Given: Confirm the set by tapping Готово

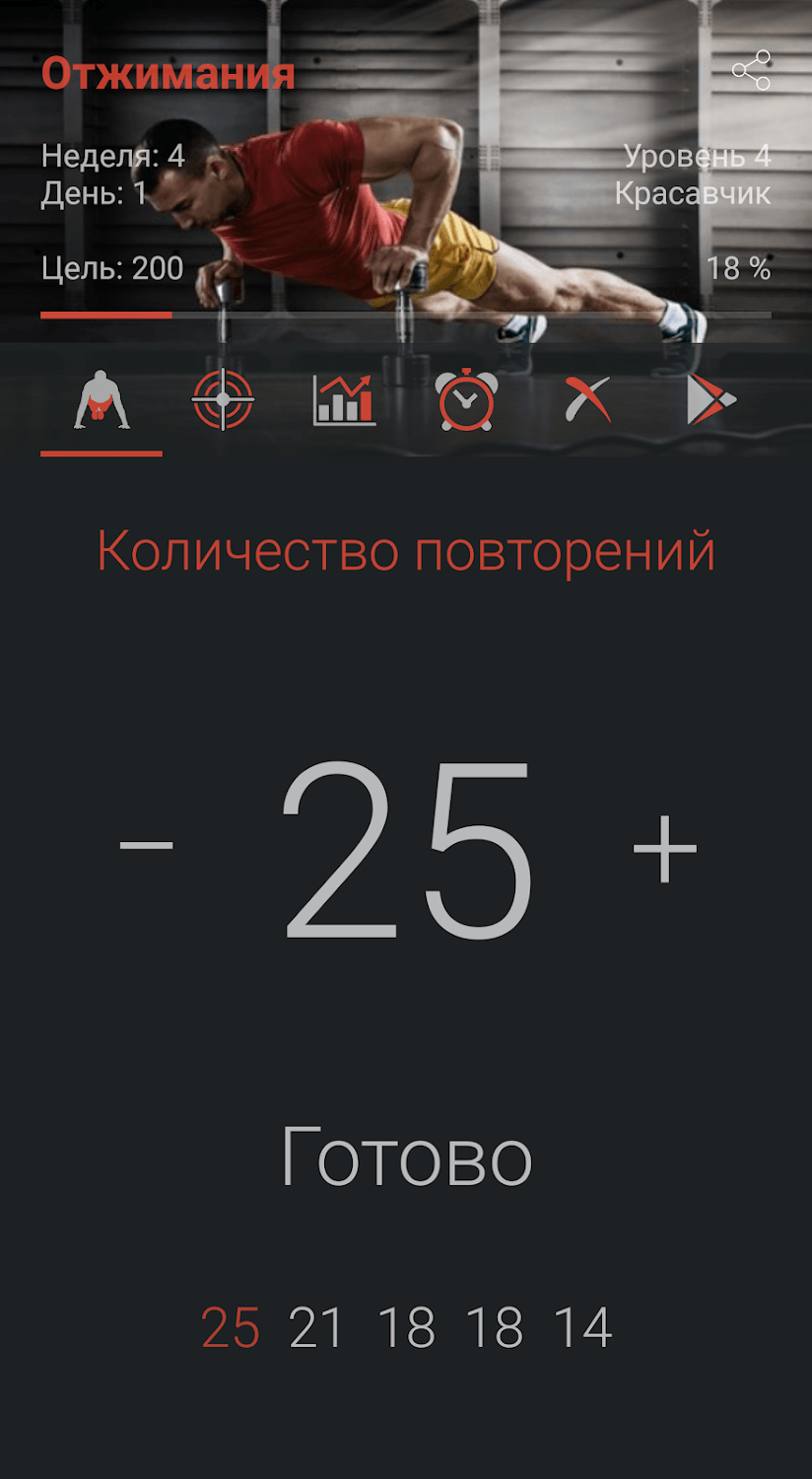Looking at the screenshot, I should [x=406, y=1158].
